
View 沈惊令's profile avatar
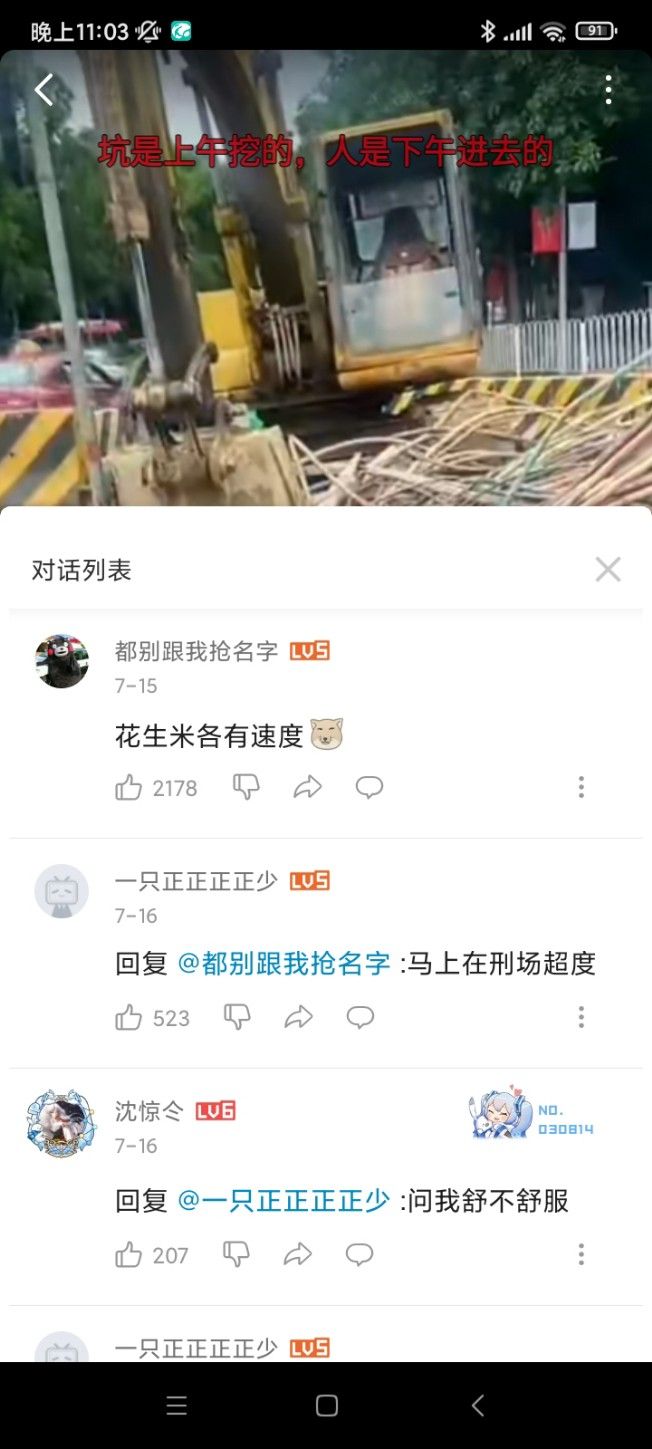(62, 1124)
